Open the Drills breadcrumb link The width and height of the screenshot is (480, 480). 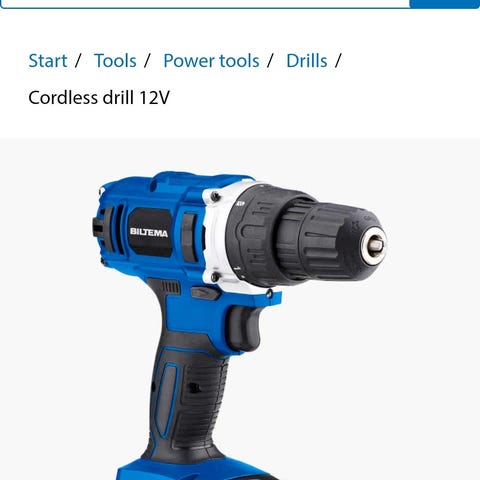307,61
